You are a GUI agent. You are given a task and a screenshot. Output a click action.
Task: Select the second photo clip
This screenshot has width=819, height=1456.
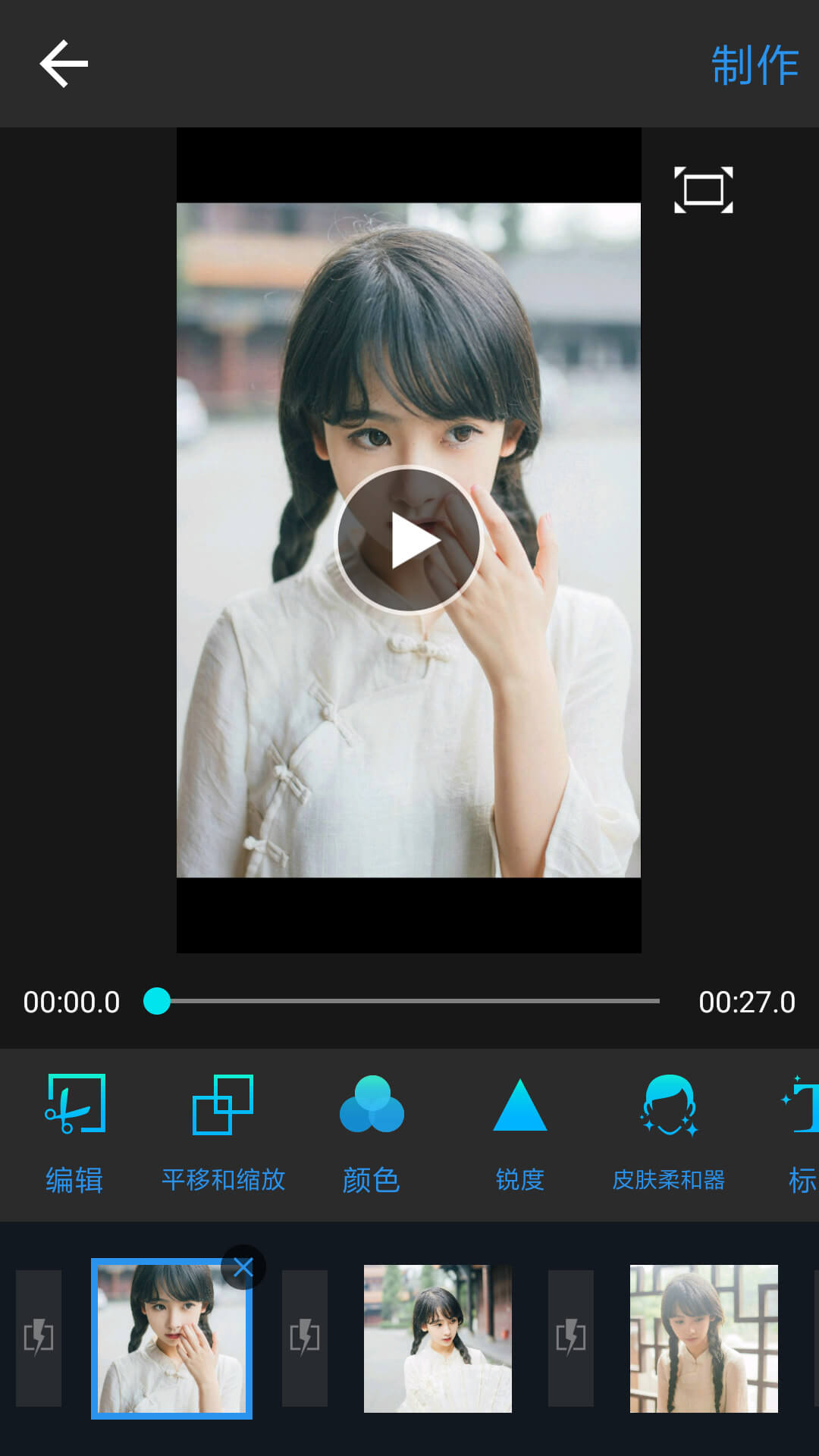click(438, 1338)
